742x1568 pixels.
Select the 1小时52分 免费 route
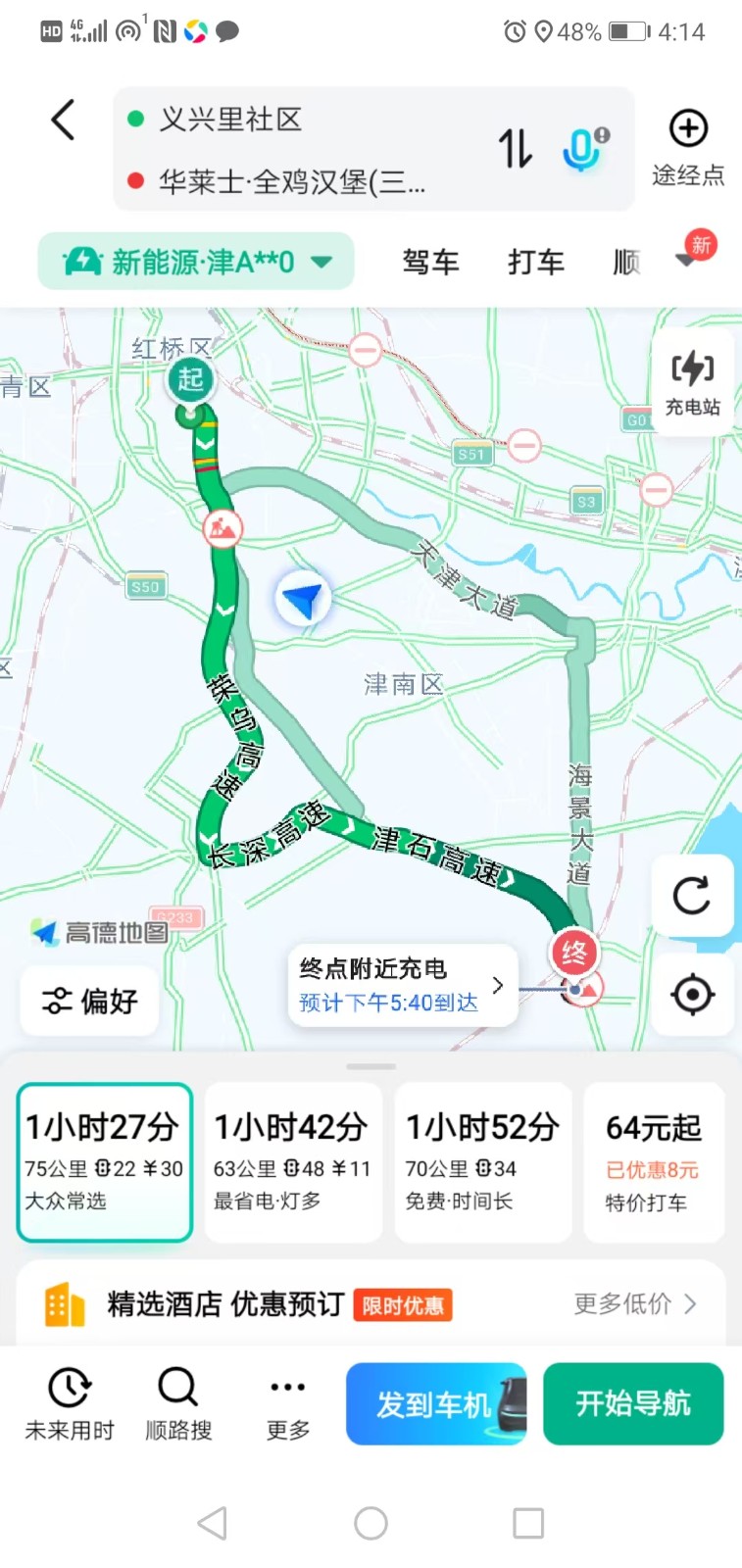482,1161
